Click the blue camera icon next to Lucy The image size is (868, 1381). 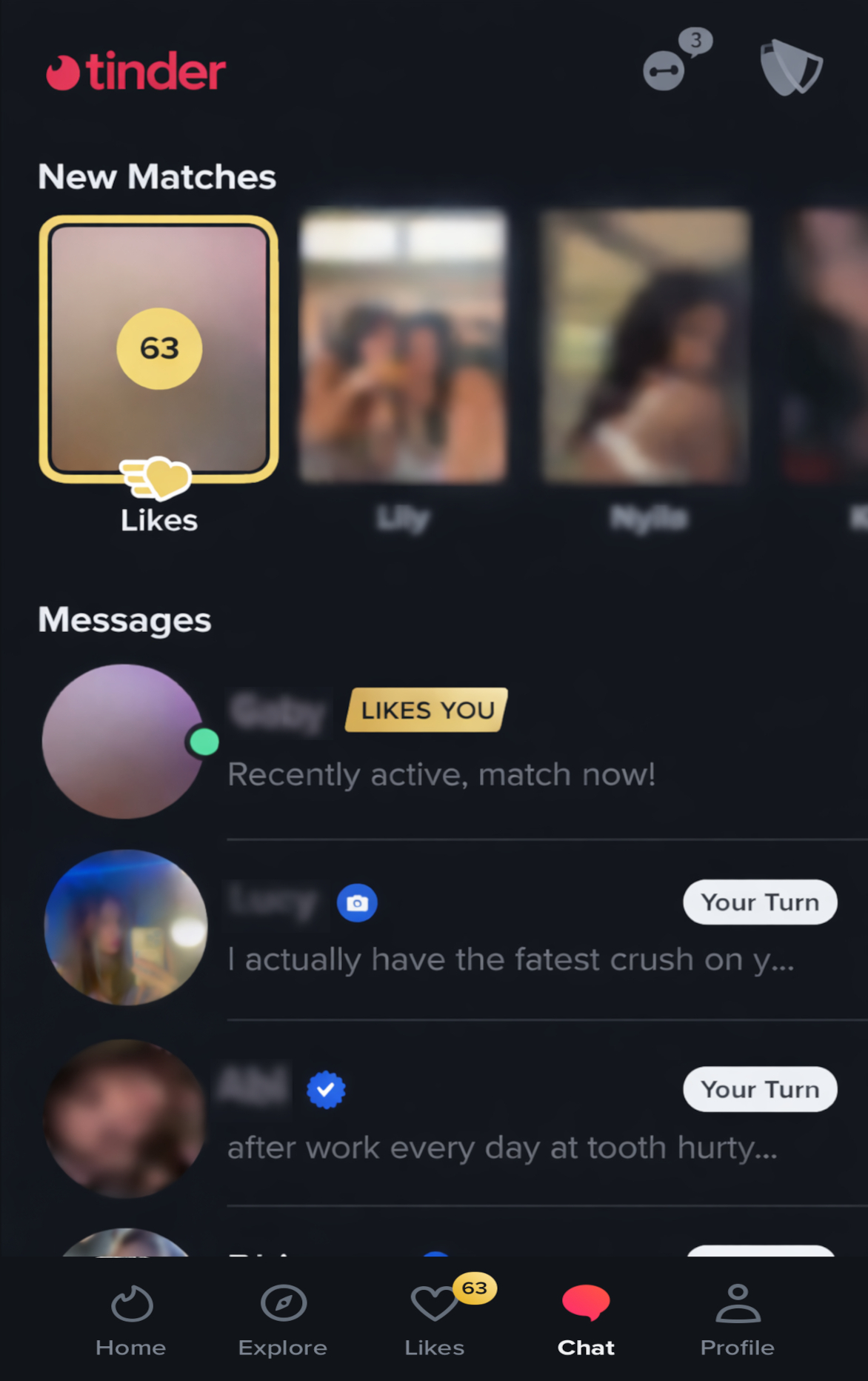pos(358,902)
